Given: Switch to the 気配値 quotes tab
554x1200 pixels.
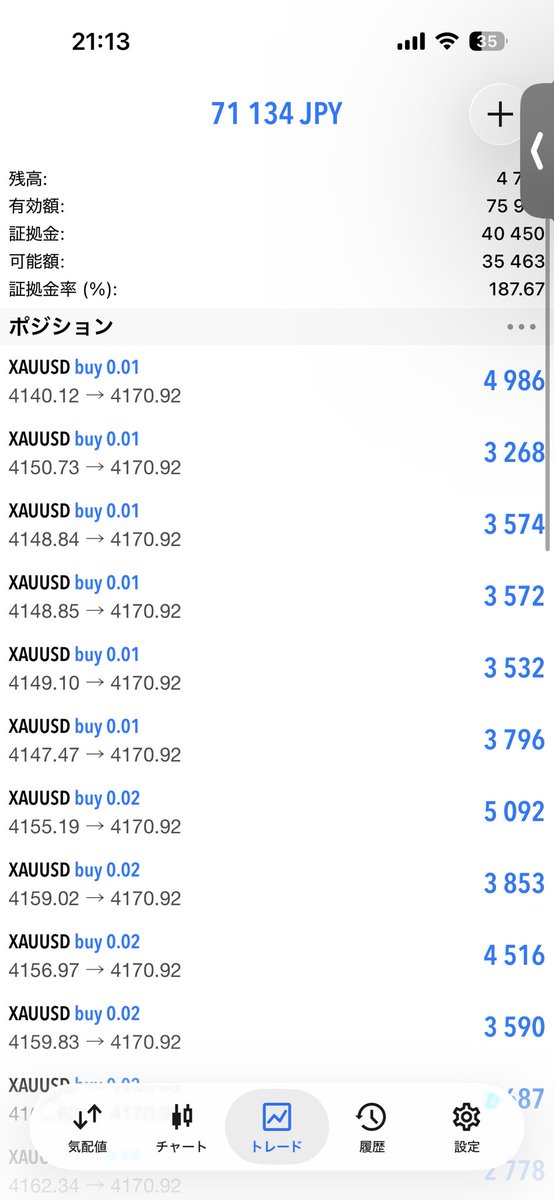Looking at the screenshot, I should (87, 1128).
